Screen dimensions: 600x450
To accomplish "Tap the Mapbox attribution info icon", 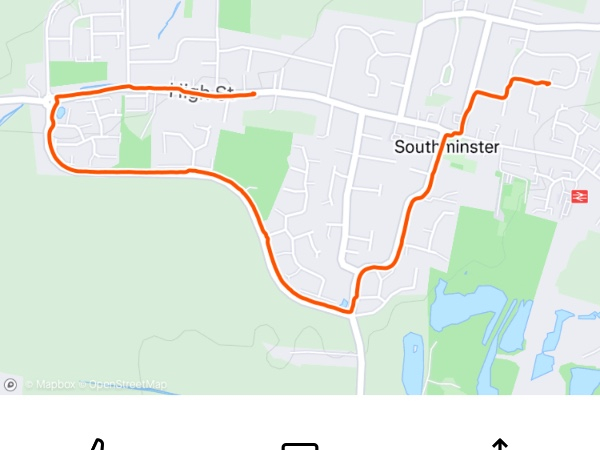I will pos(11,384).
